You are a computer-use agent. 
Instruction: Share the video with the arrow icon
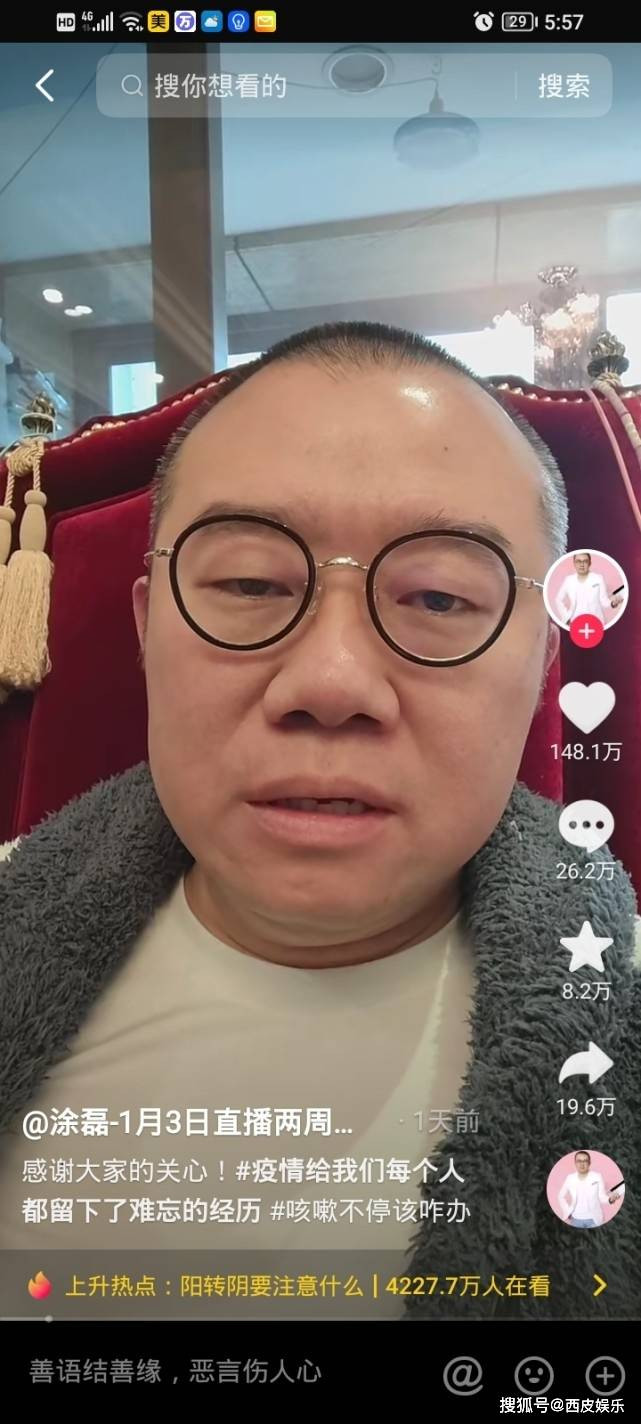(586, 1065)
